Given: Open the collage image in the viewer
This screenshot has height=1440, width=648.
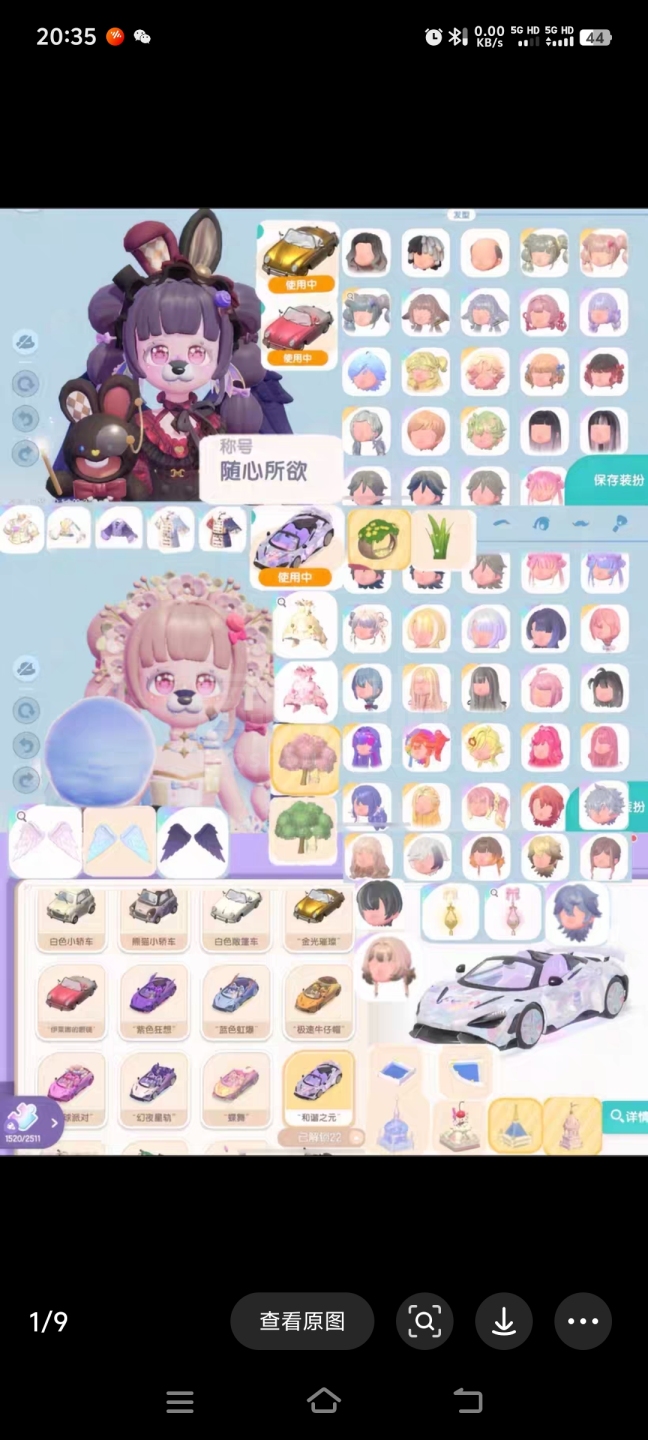Looking at the screenshot, I should [324, 681].
